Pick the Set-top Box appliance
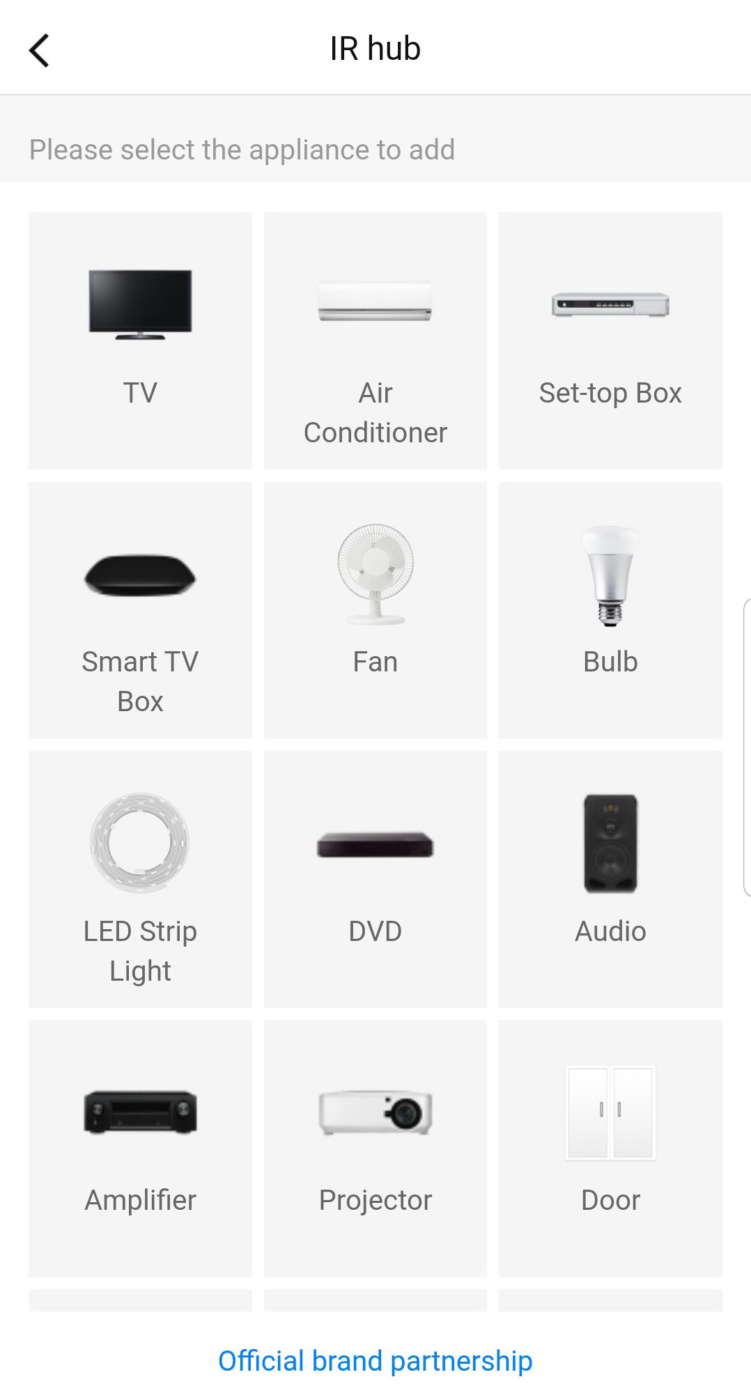This screenshot has height=1400, width=751. click(610, 340)
